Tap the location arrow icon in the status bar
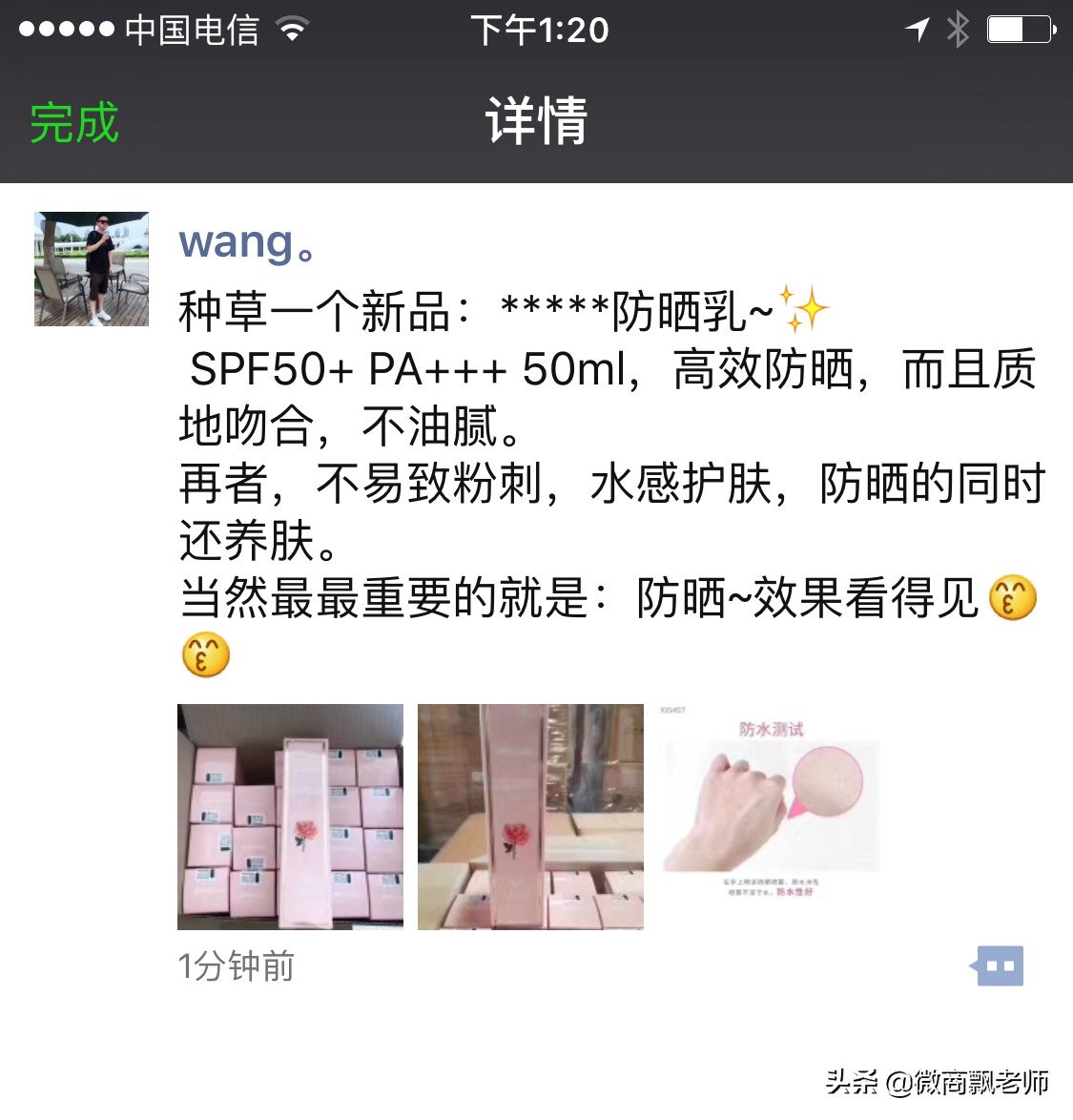Image resolution: width=1073 pixels, height=1120 pixels. pyautogui.click(x=914, y=29)
